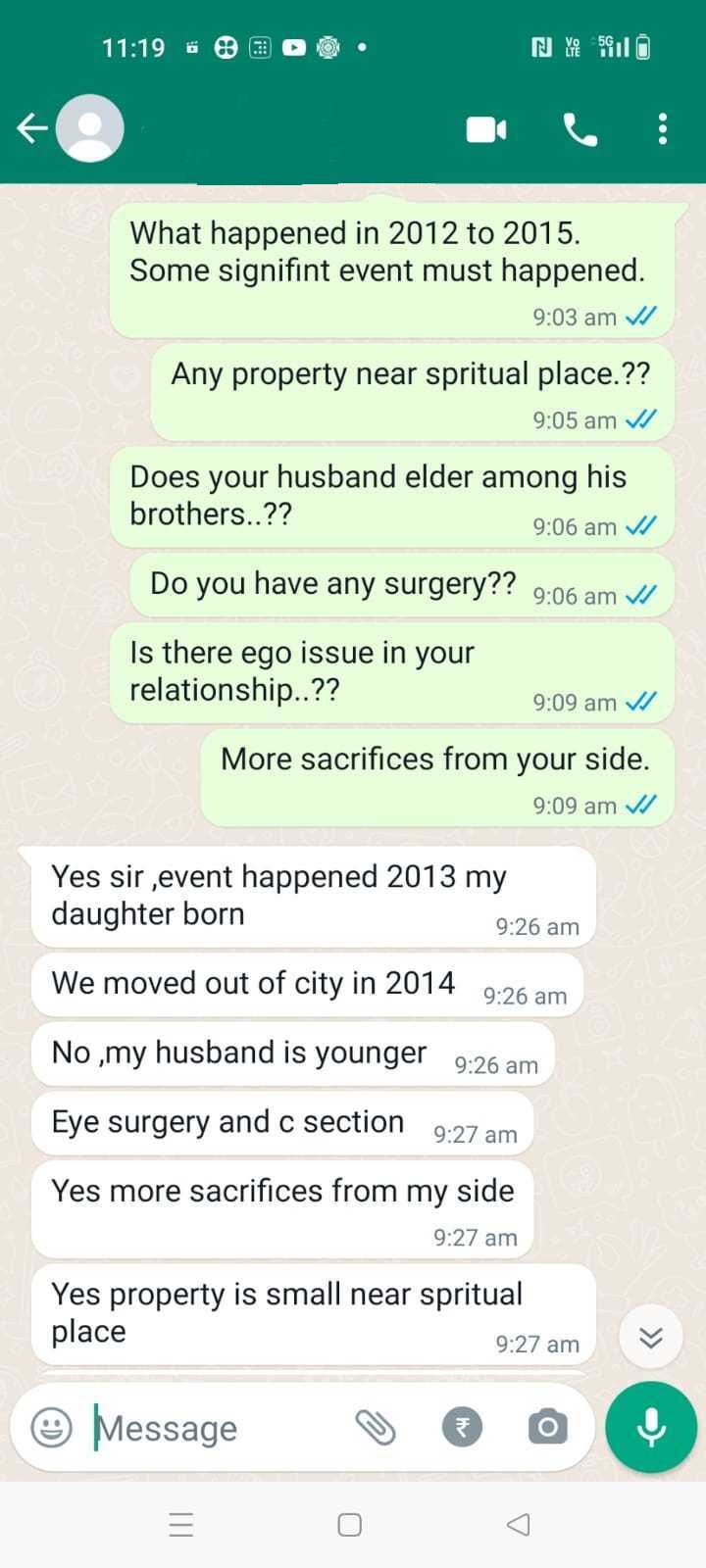Jump to the latest messages

pos(651,1338)
